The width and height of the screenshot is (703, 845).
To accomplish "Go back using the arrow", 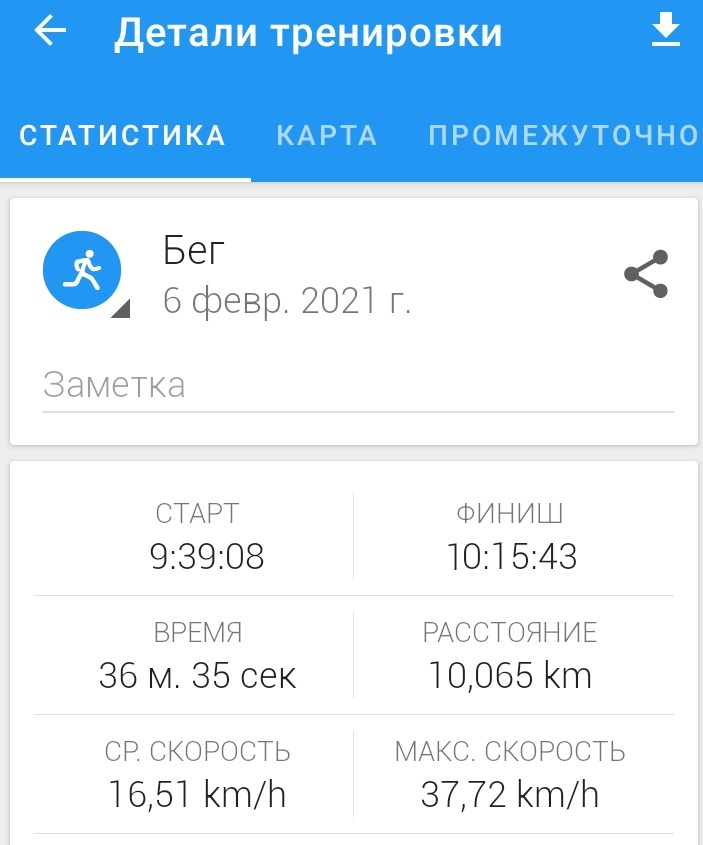I will [50, 32].
